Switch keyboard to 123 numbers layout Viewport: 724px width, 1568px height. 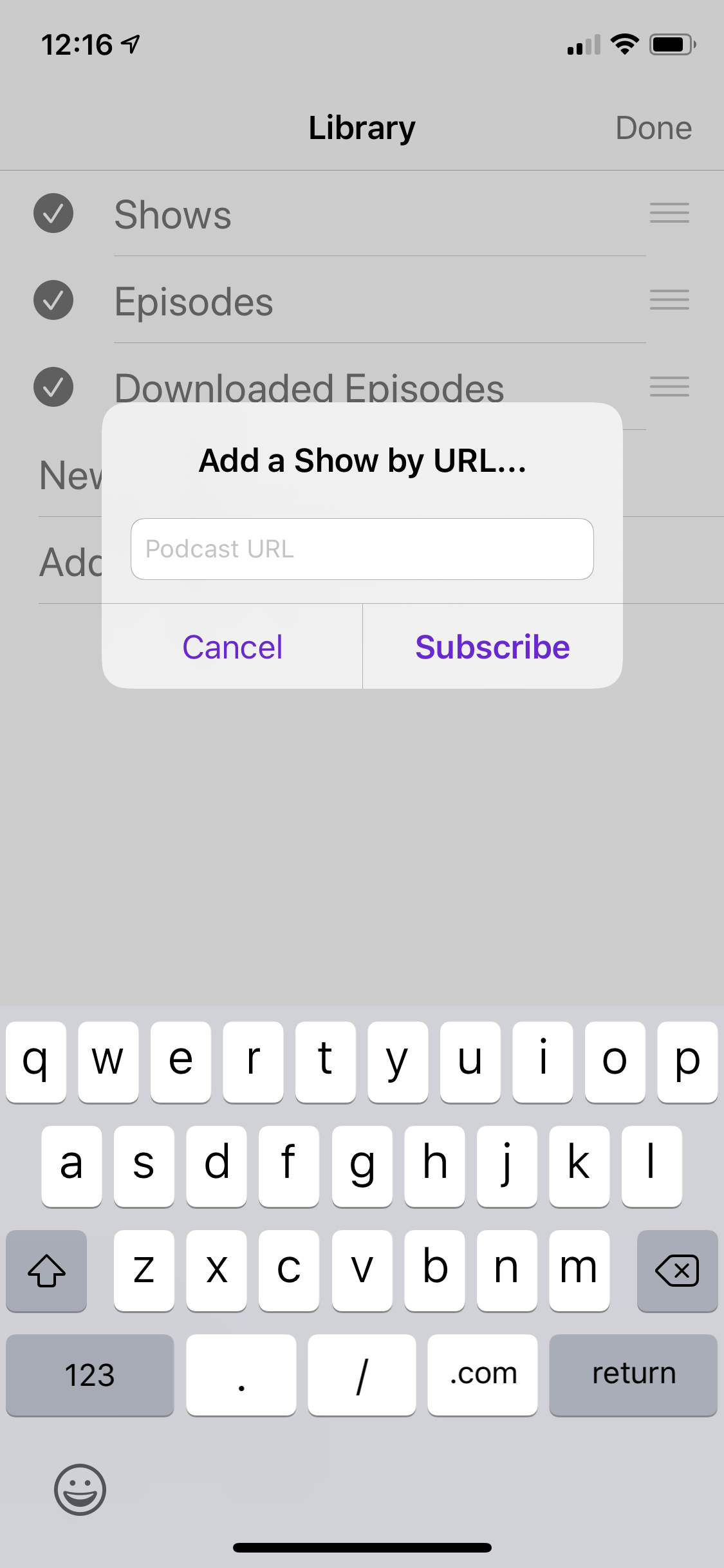90,1374
